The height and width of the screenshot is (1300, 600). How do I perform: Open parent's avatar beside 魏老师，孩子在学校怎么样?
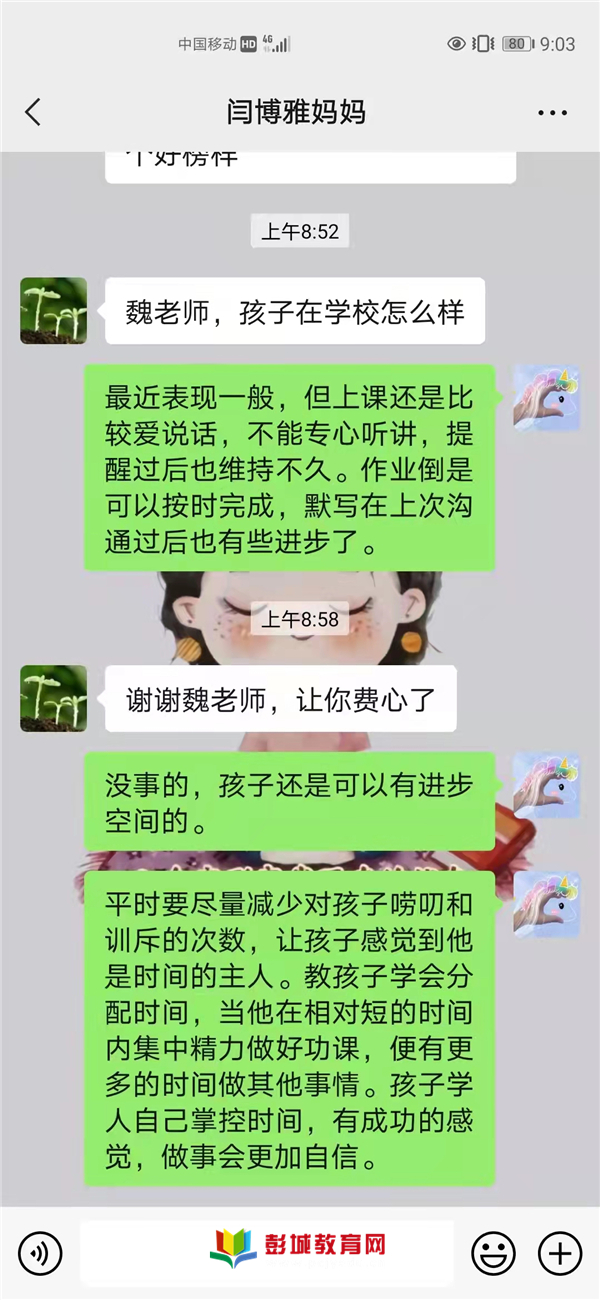coord(54,311)
